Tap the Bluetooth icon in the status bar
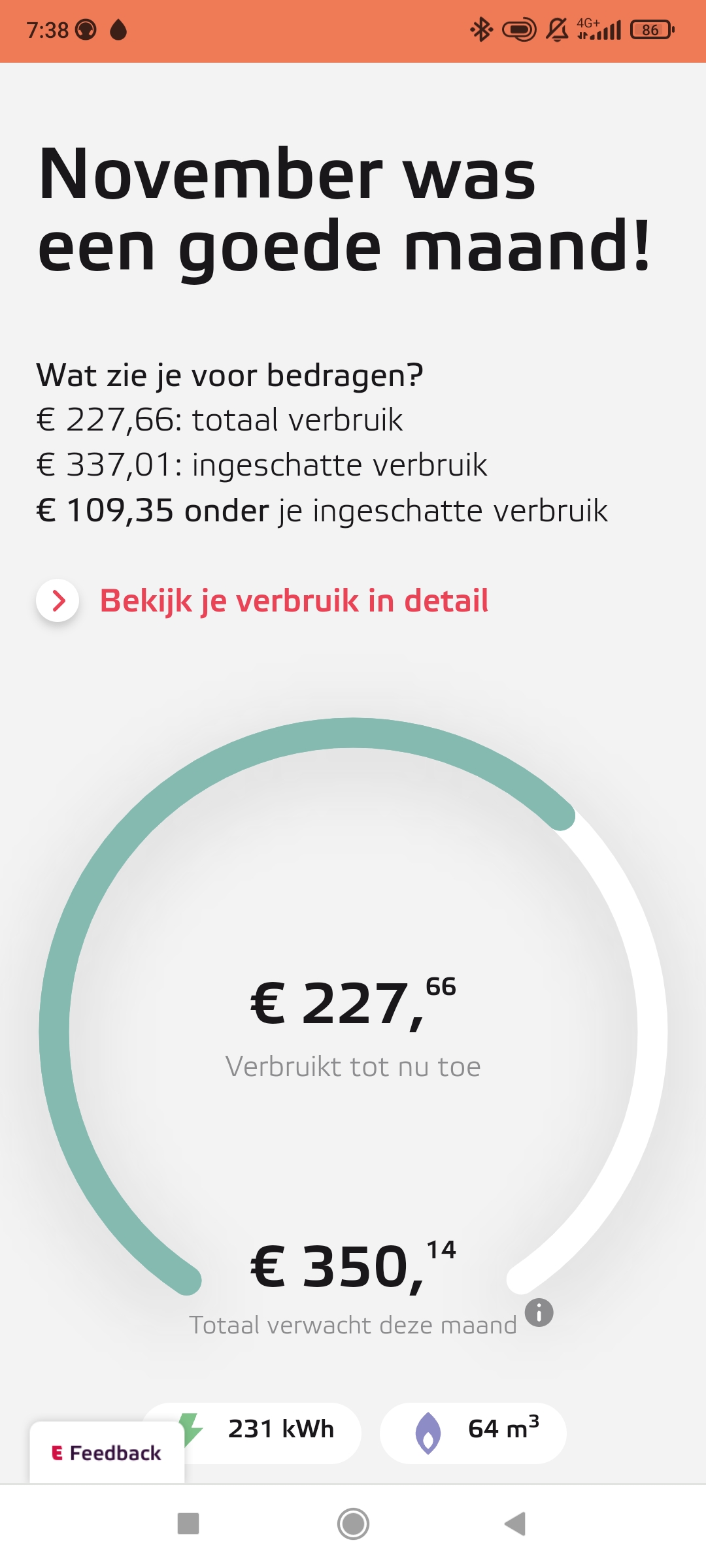706x1568 pixels. tap(482, 29)
